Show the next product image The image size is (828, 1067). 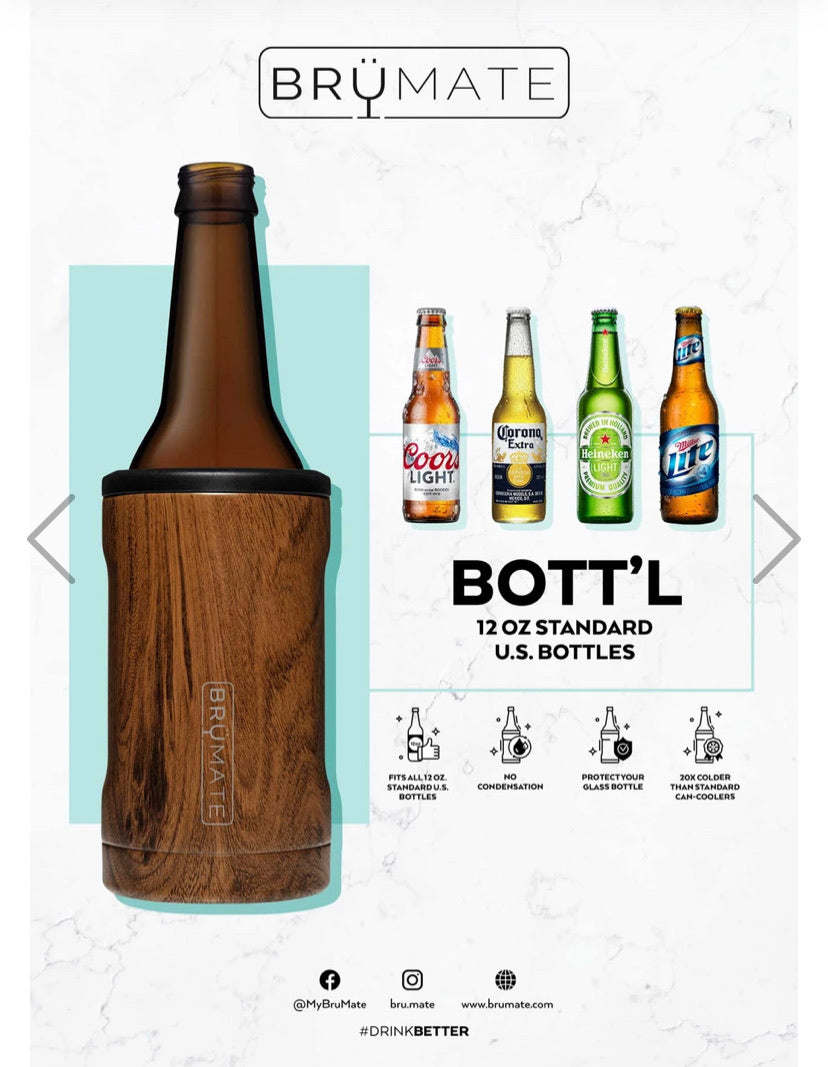click(775, 538)
